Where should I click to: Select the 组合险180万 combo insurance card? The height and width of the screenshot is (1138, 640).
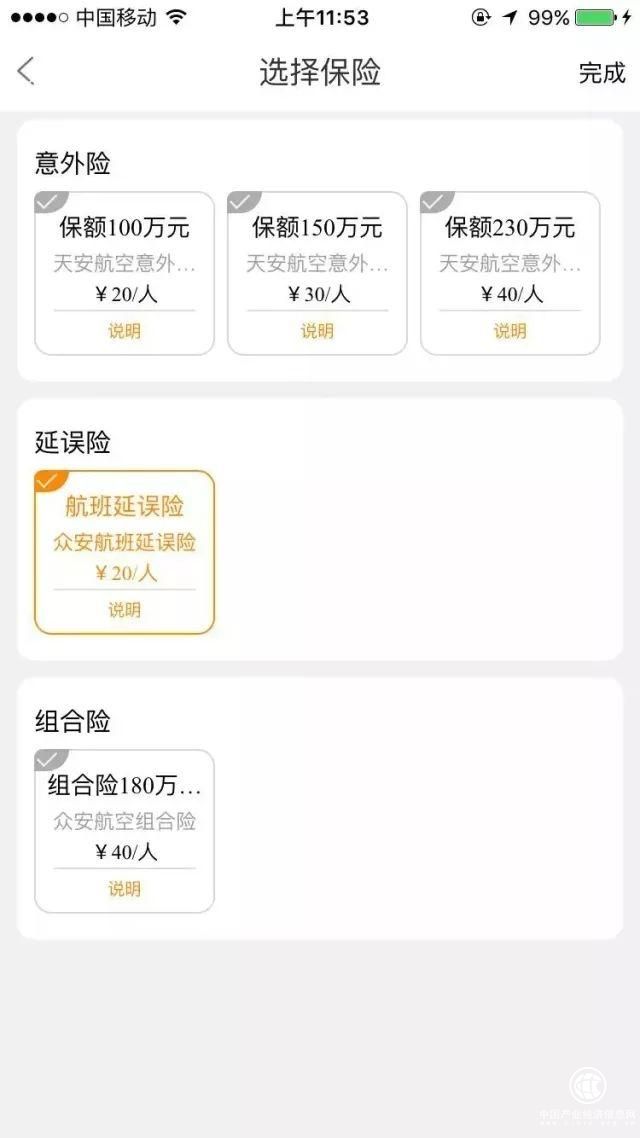[124, 812]
